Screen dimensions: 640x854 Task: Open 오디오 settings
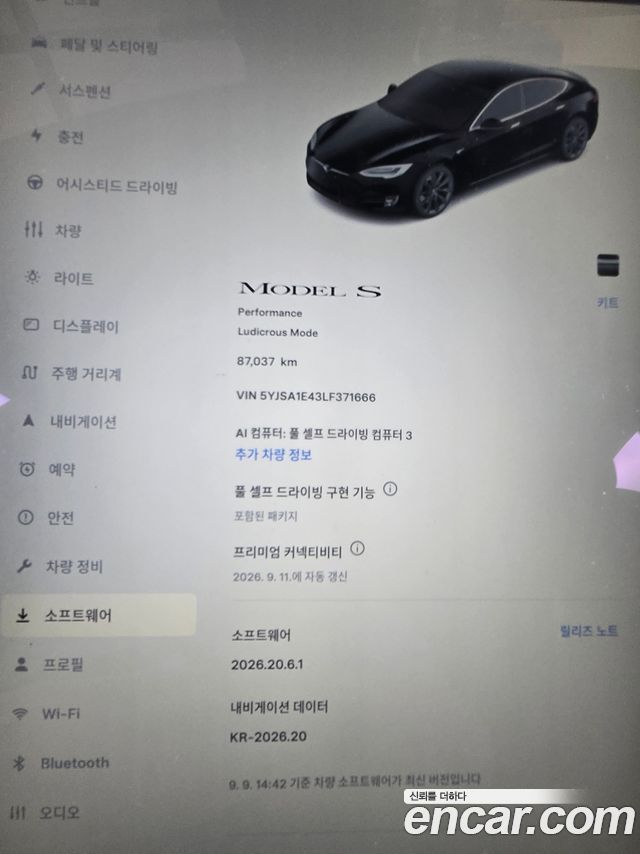click(45, 813)
